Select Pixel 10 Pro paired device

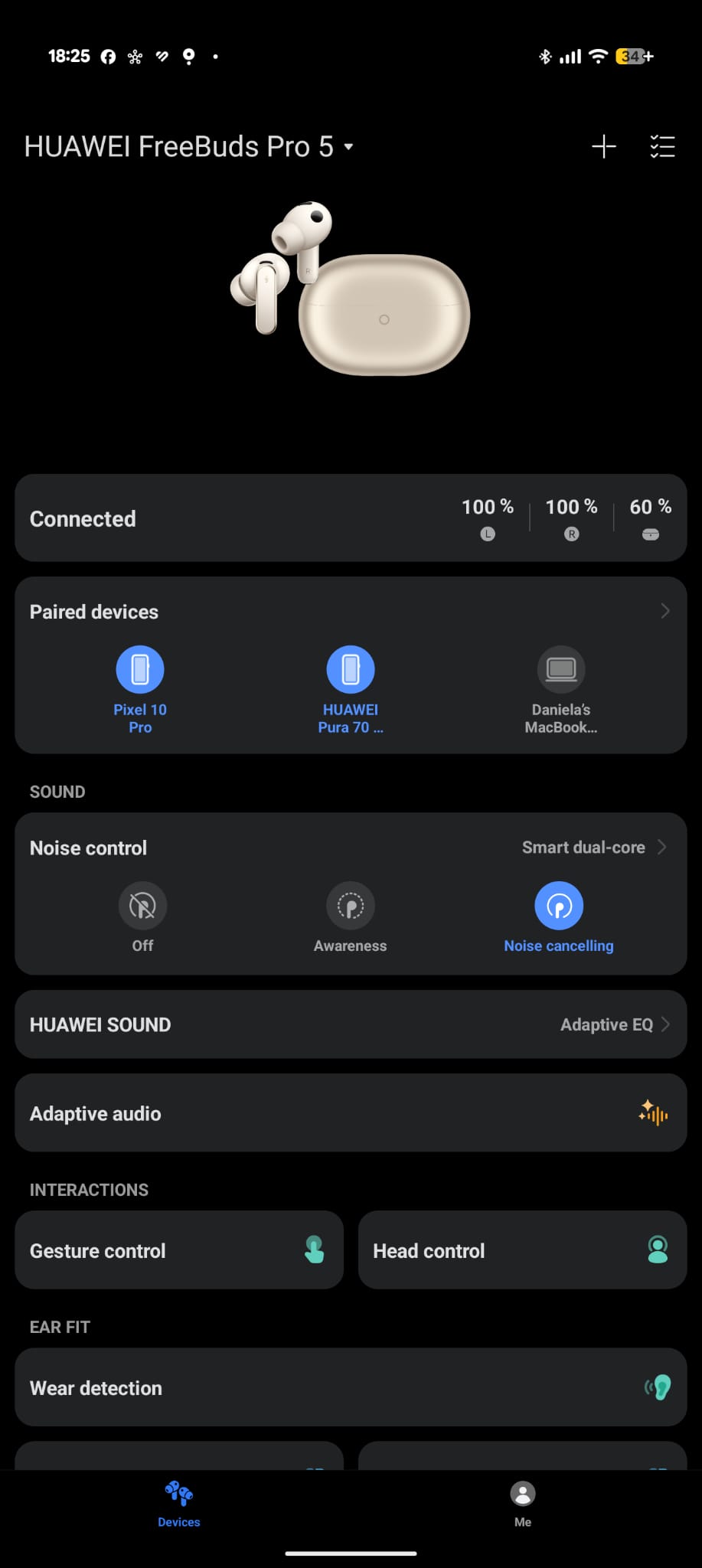[x=140, y=670]
